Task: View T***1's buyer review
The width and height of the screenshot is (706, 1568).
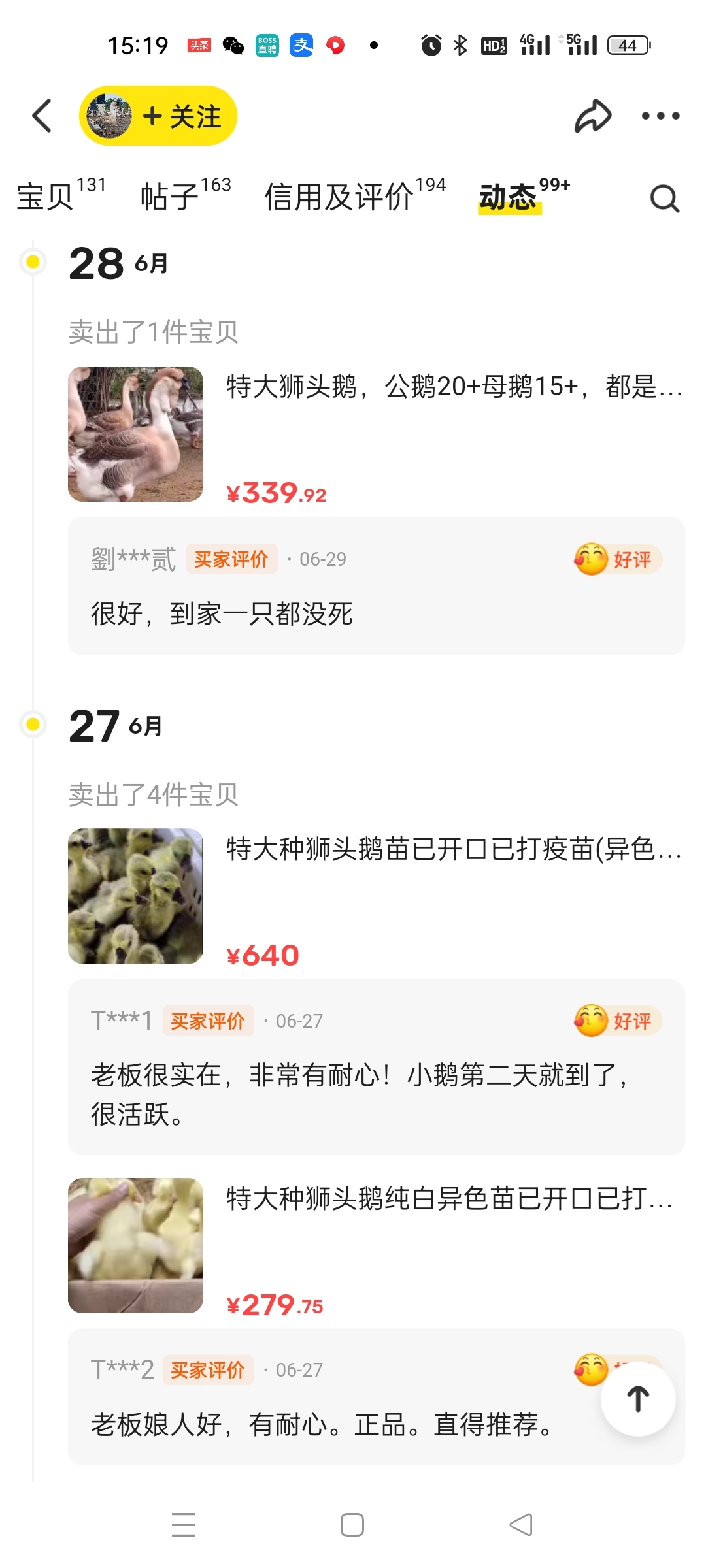Action: point(376,1067)
